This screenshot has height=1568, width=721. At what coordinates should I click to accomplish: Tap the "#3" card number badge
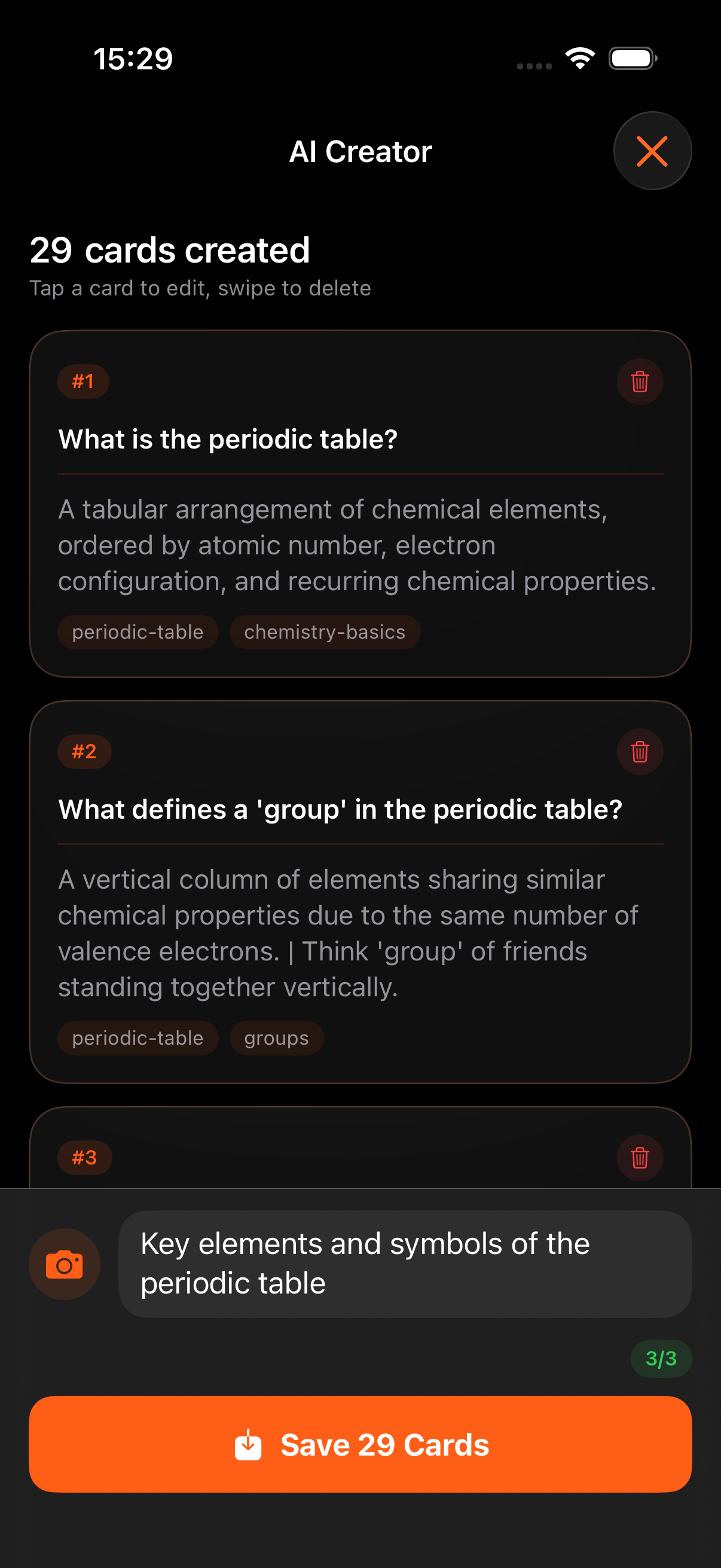pos(84,1158)
